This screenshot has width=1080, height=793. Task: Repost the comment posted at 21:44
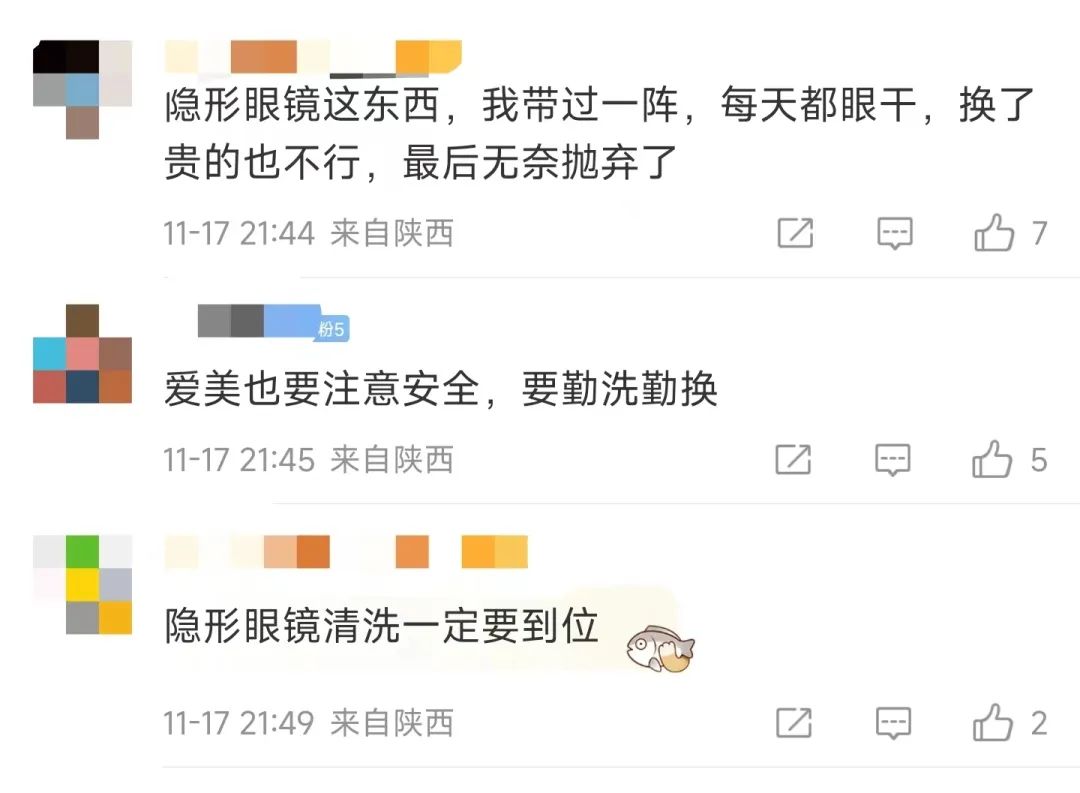point(795,234)
